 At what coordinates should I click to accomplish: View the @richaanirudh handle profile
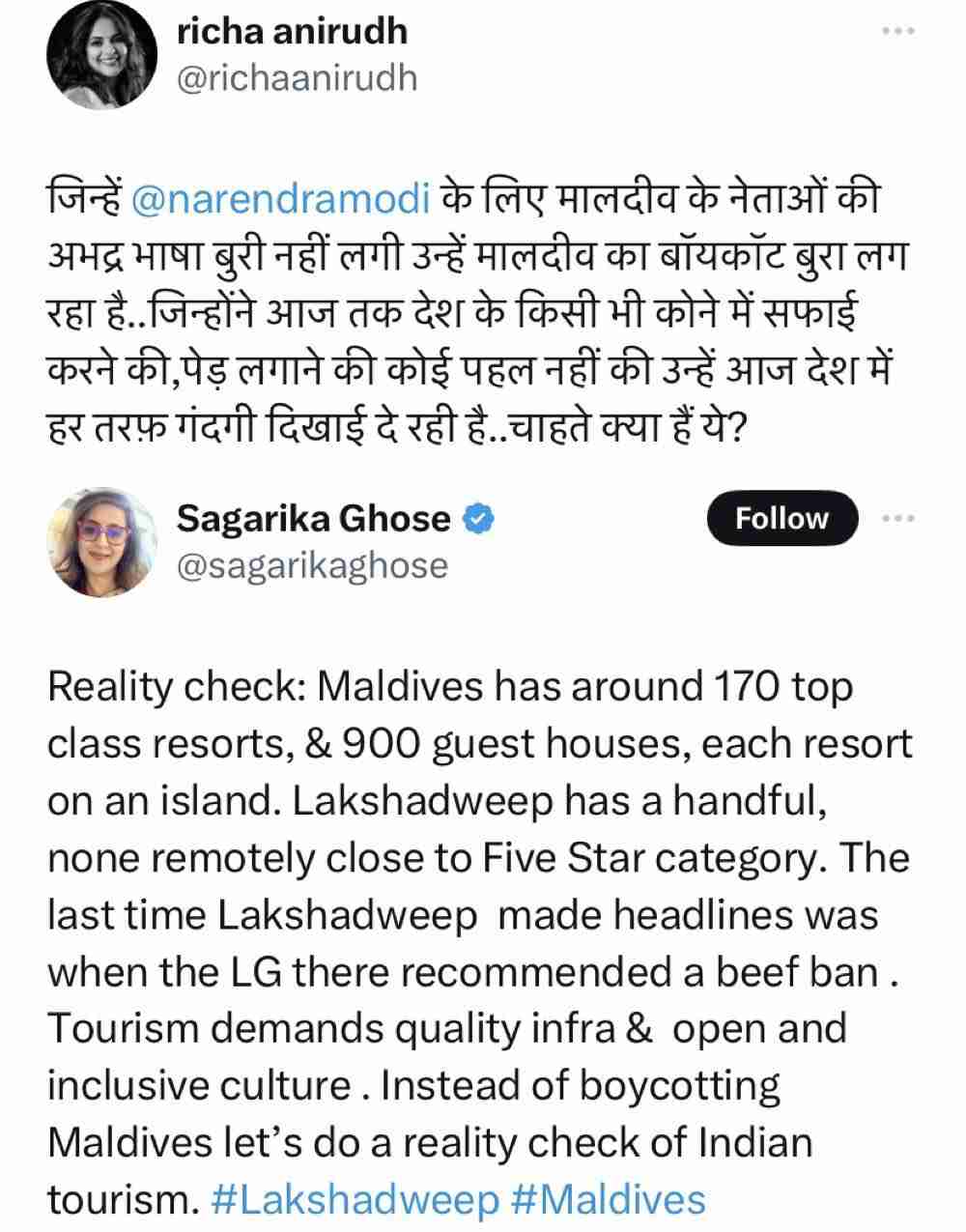[x=297, y=77]
